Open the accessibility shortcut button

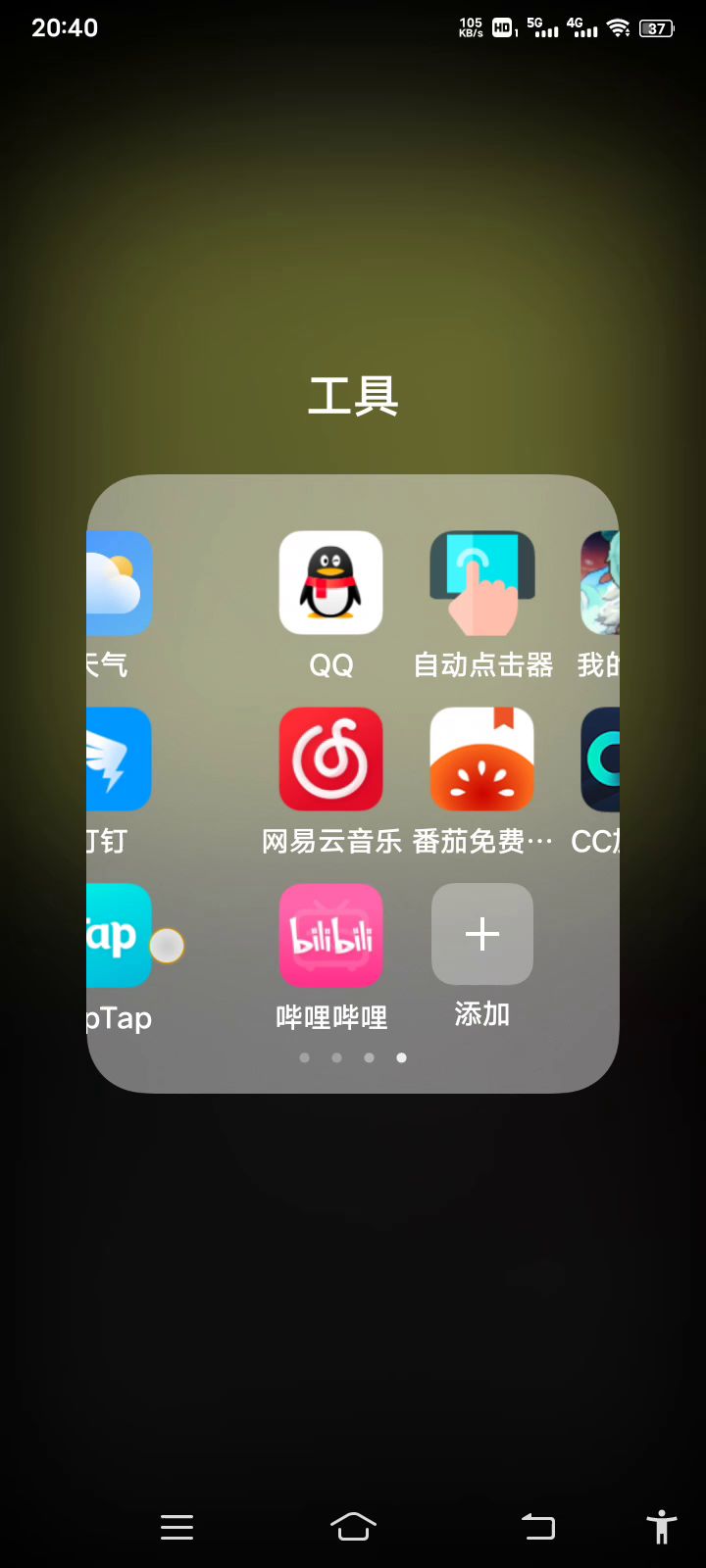[x=662, y=1527]
